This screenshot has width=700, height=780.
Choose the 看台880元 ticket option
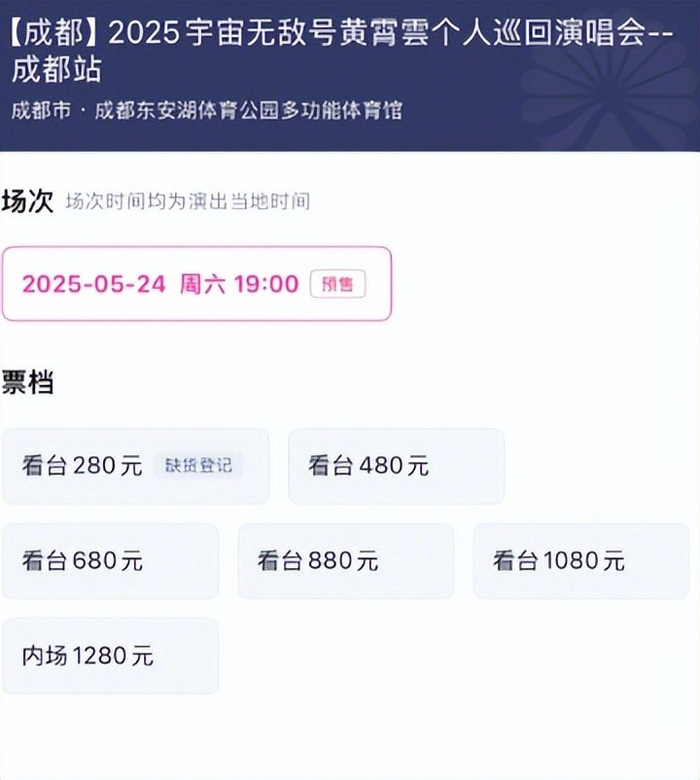[x=345, y=561]
